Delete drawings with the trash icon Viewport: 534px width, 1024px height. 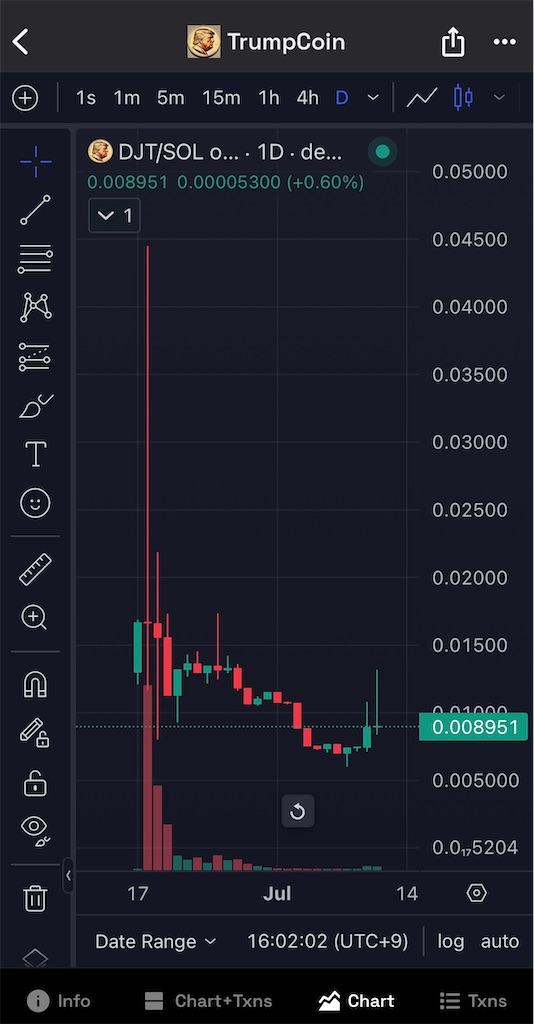[x=35, y=898]
